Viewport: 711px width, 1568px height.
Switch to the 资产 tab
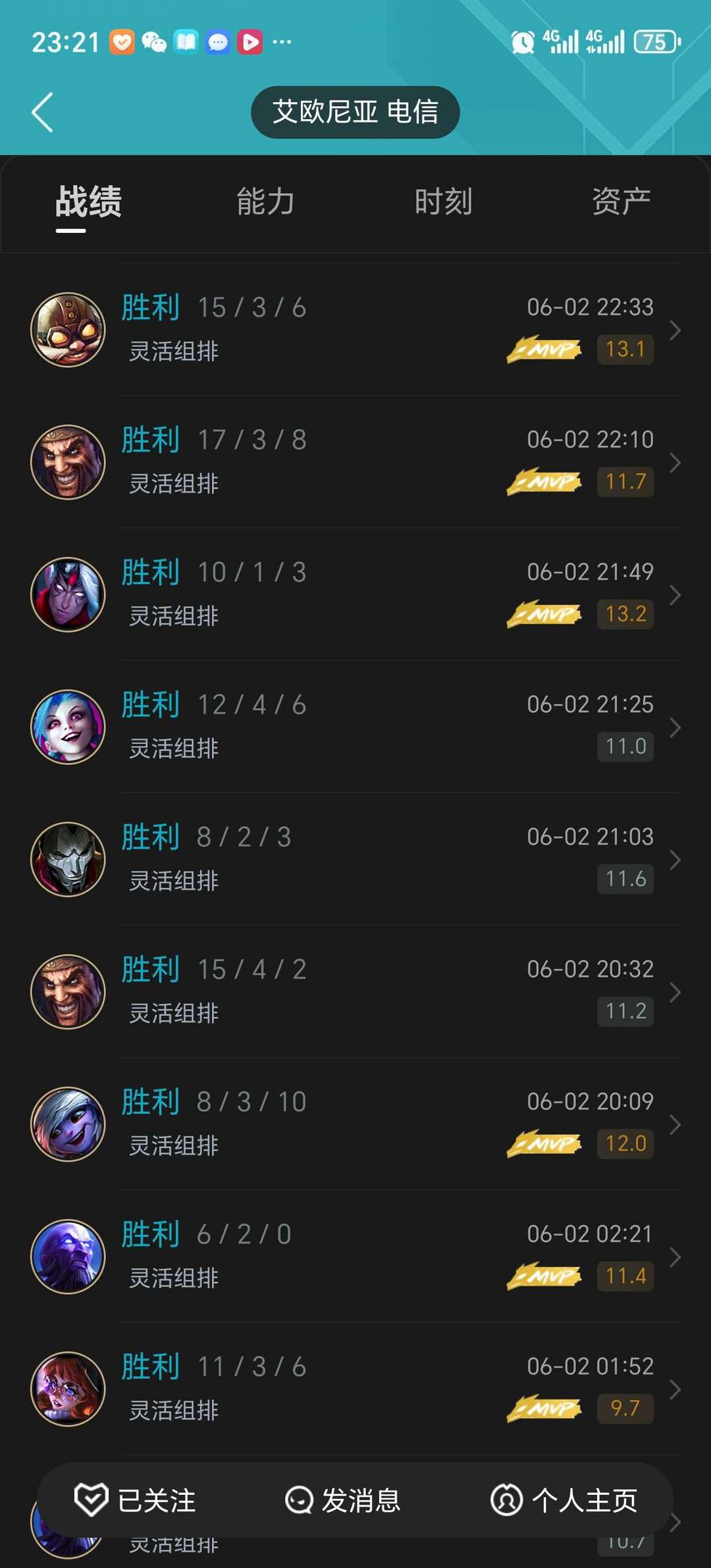click(621, 201)
